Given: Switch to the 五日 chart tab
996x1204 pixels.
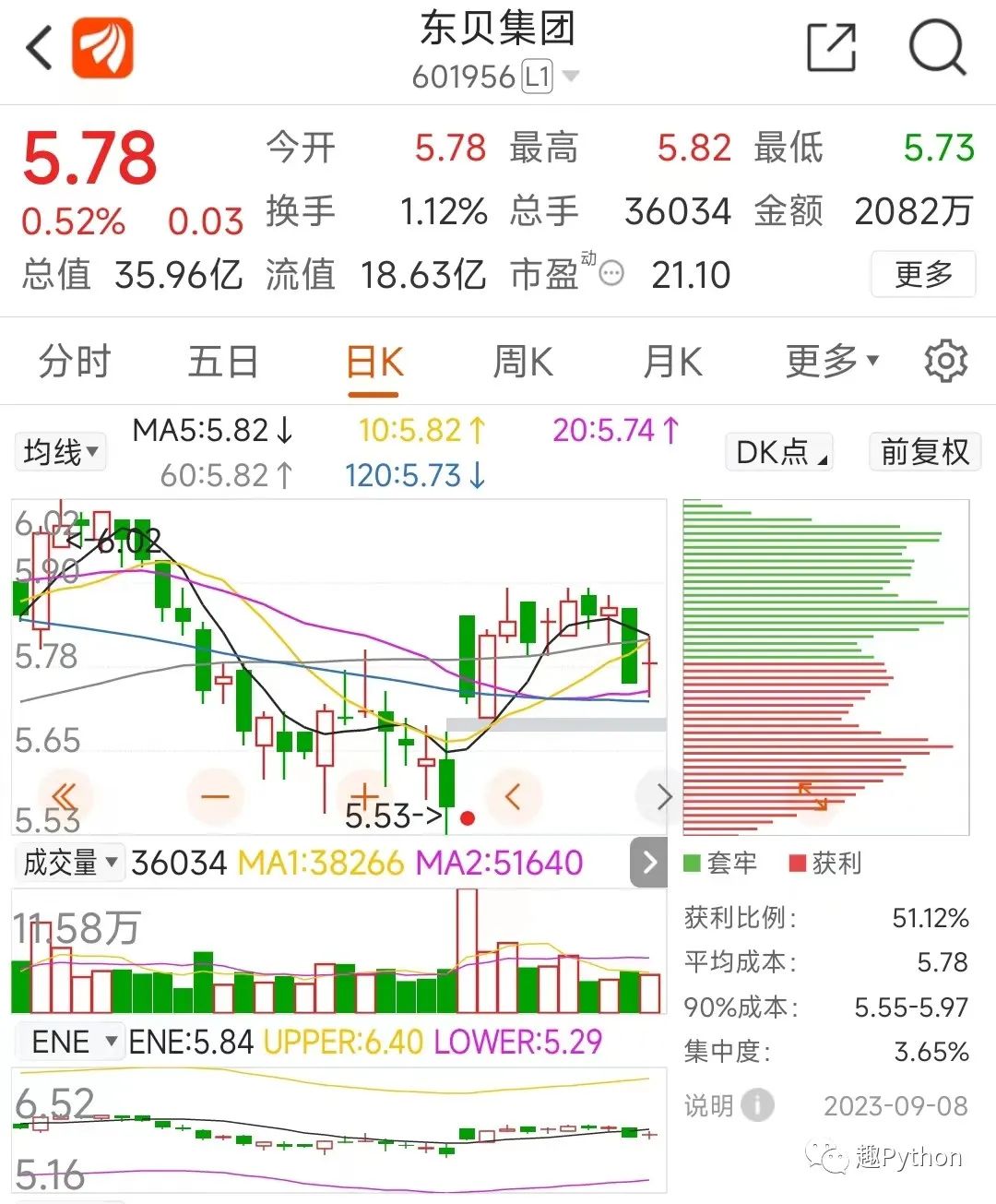Looking at the screenshot, I should pos(222,362).
